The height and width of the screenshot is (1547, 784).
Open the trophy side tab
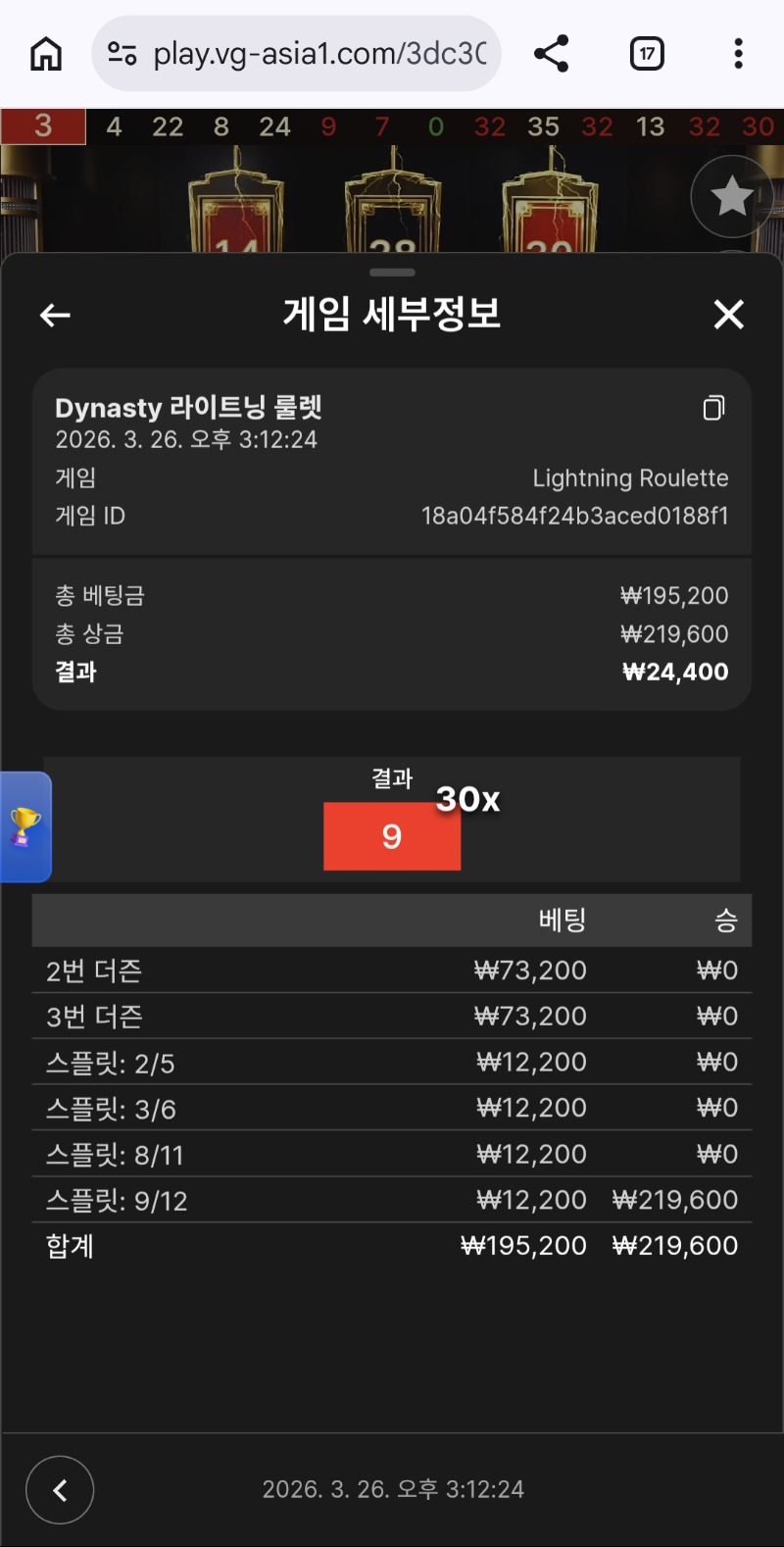pyautogui.click(x=25, y=826)
